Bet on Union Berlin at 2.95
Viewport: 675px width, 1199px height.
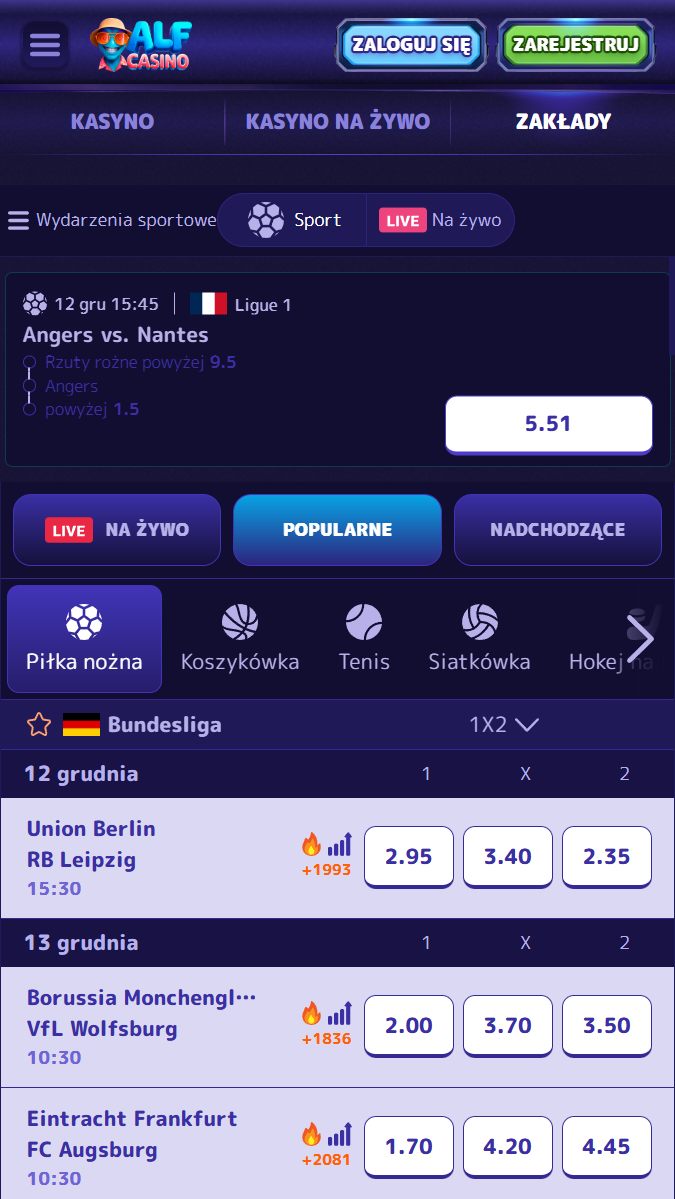(408, 856)
